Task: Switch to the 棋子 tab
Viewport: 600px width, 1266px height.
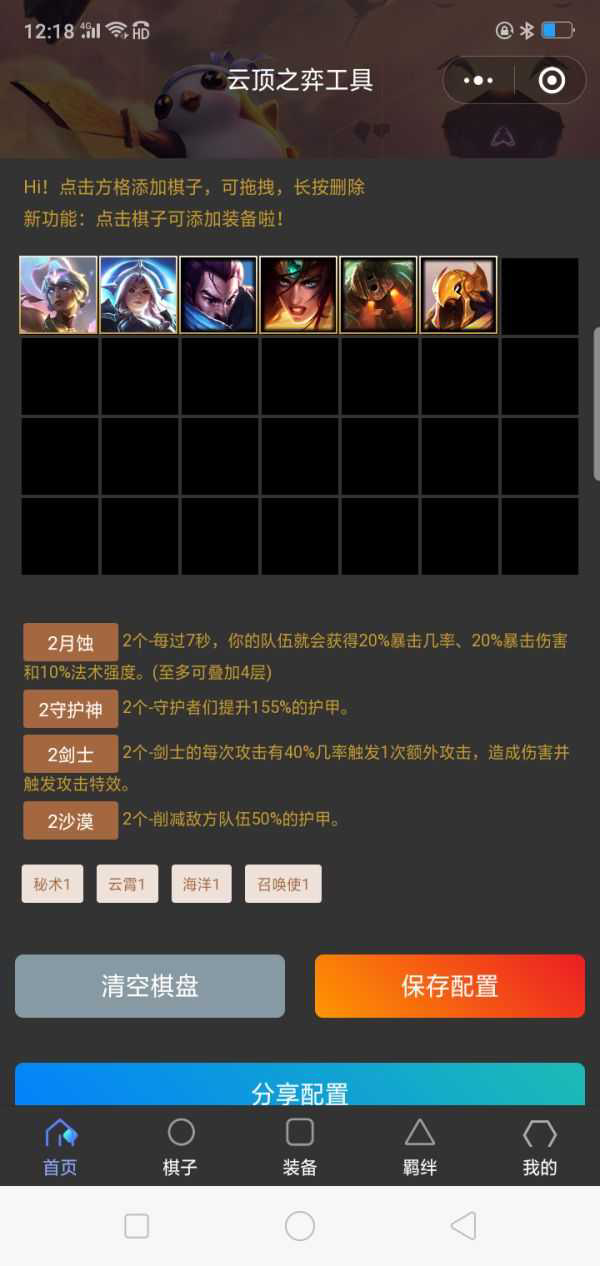Action: coord(180,1147)
